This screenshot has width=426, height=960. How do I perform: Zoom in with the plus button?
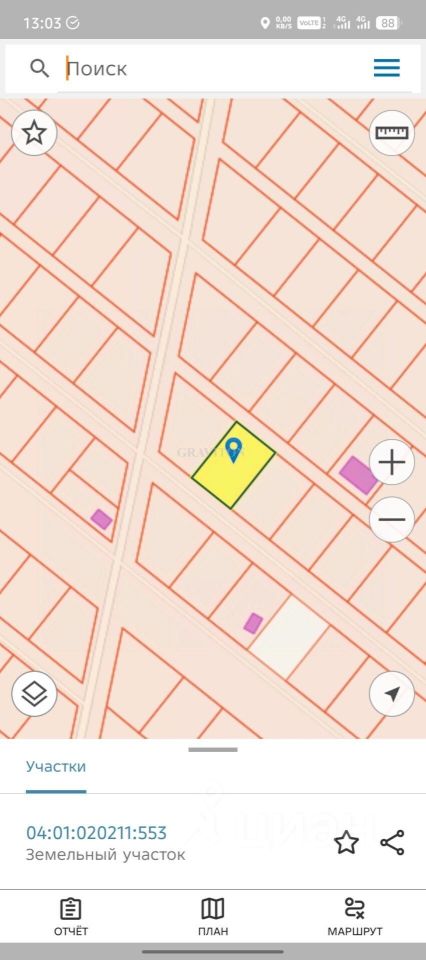click(x=392, y=462)
